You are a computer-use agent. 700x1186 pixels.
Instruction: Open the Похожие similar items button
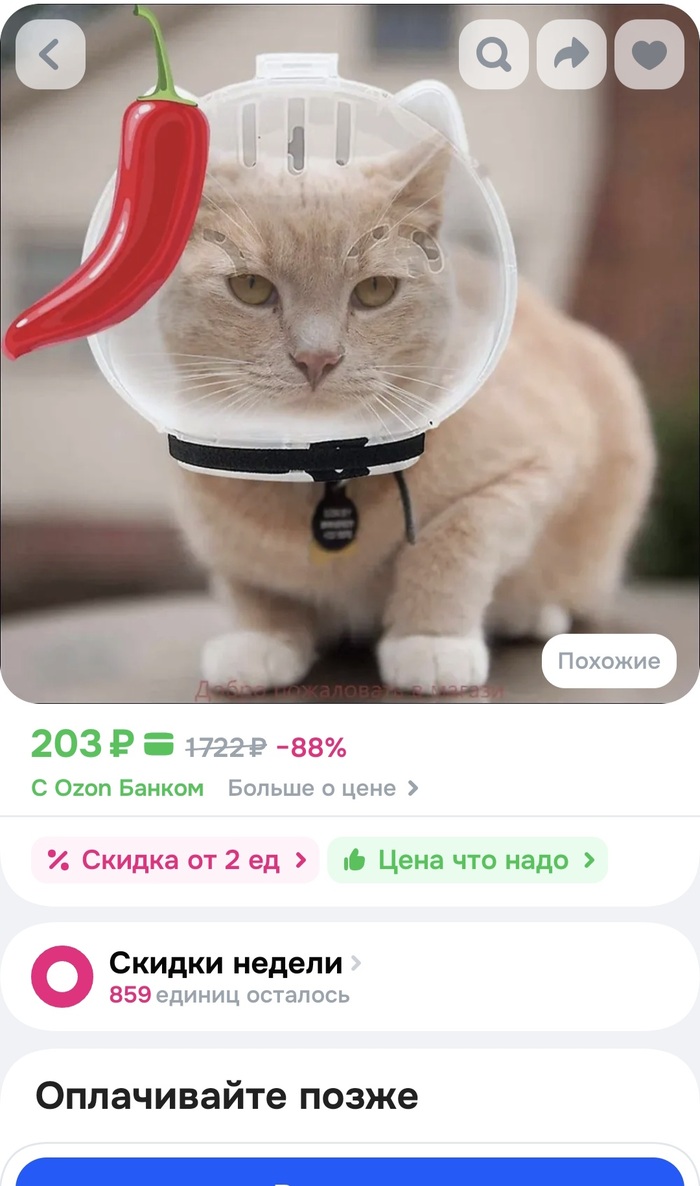pos(608,661)
